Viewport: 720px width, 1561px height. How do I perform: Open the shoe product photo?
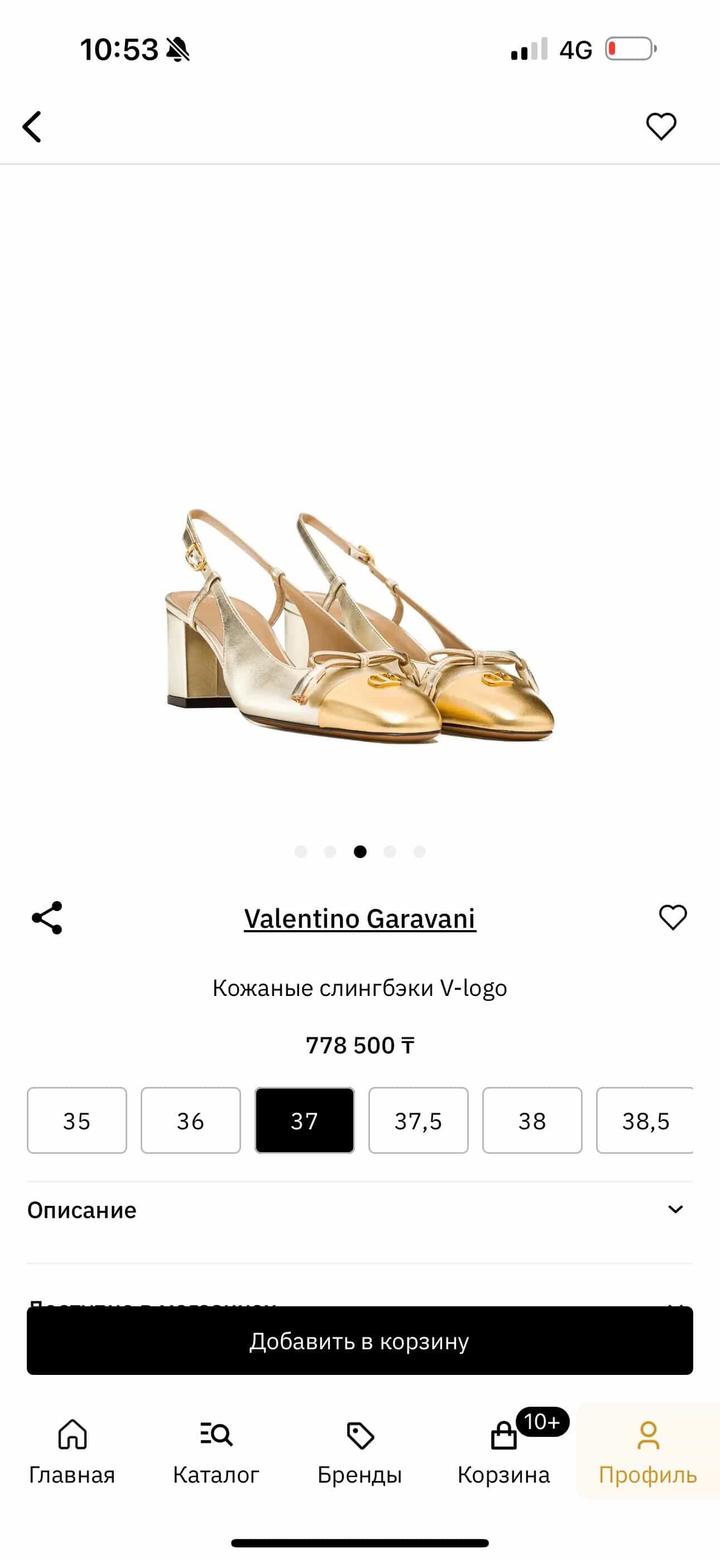point(360,625)
